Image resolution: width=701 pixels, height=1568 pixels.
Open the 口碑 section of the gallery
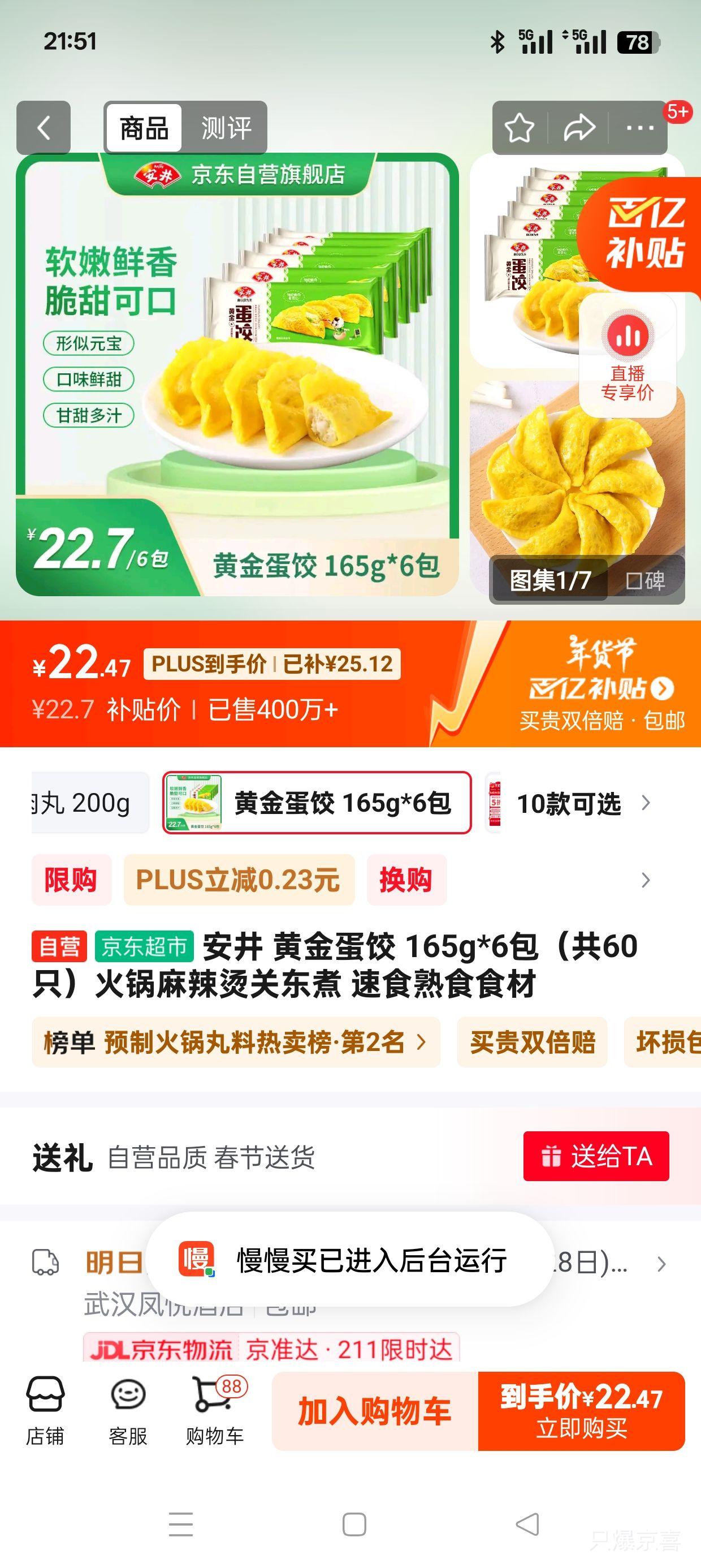click(646, 581)
